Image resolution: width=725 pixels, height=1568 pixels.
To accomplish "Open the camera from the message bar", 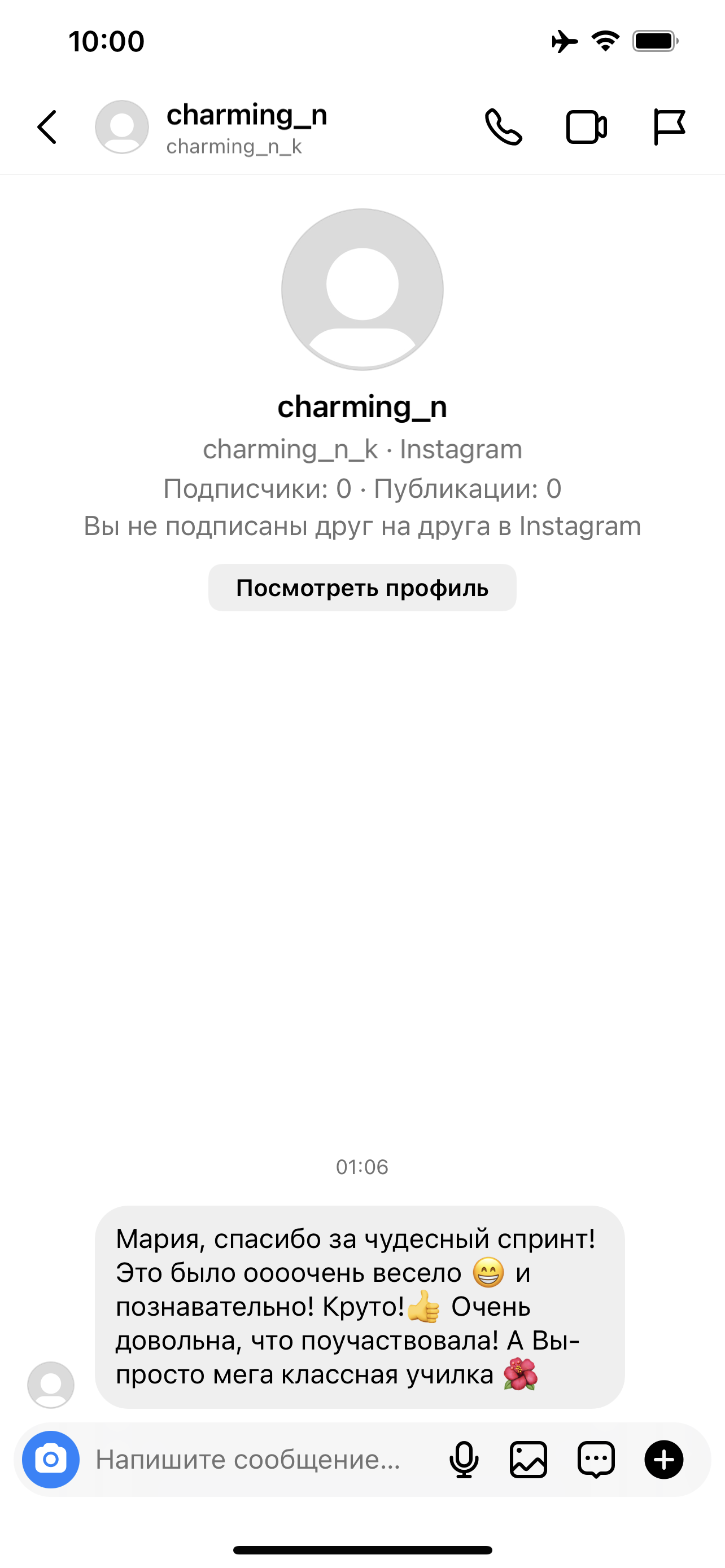I will (x=50, y=1459).
